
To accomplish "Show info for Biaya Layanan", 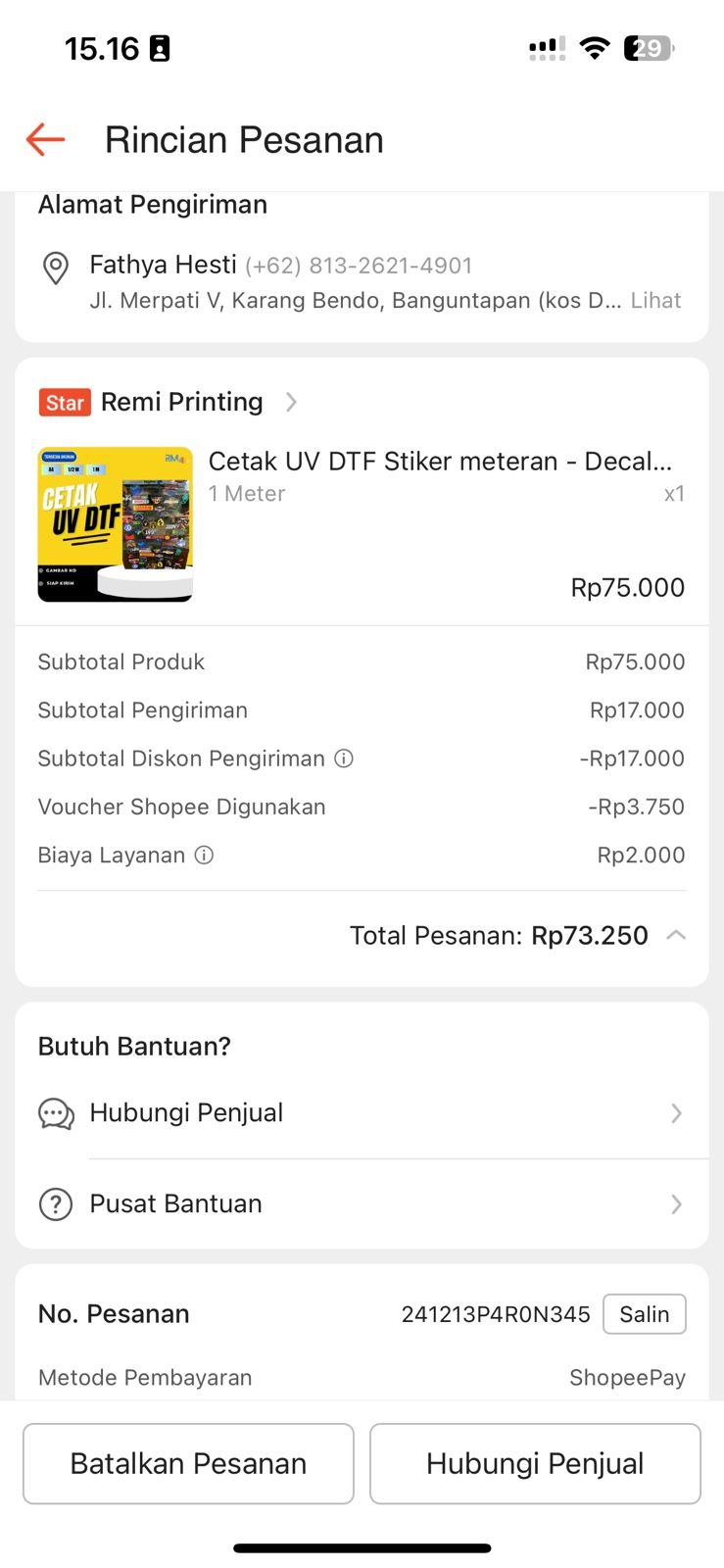I will tap(204, 856).
